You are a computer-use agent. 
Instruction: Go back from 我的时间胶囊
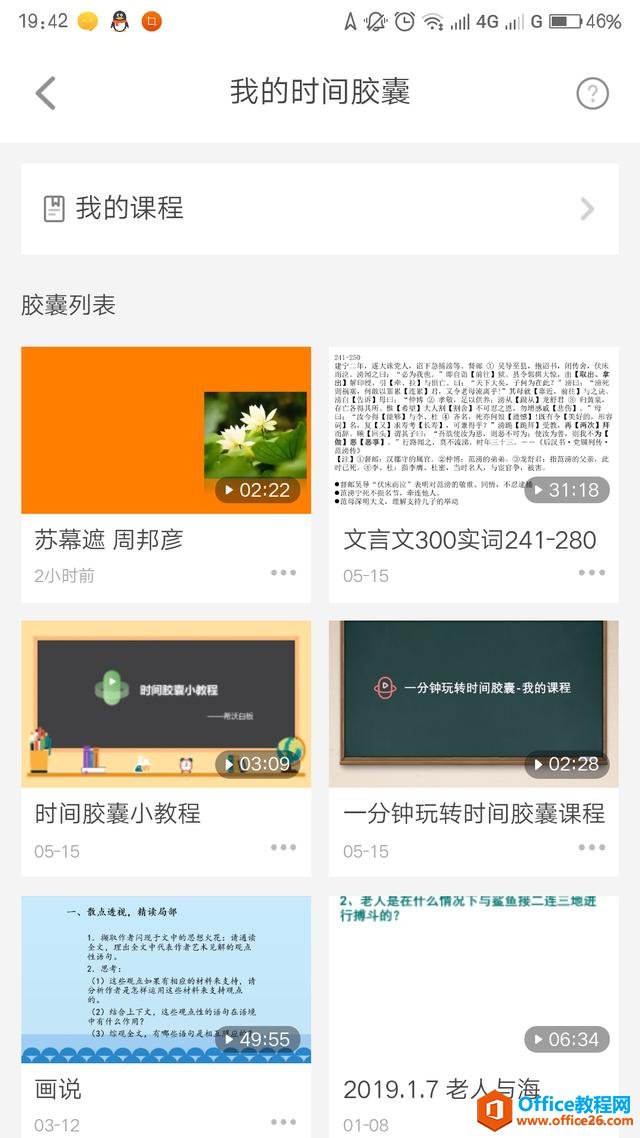46,93
